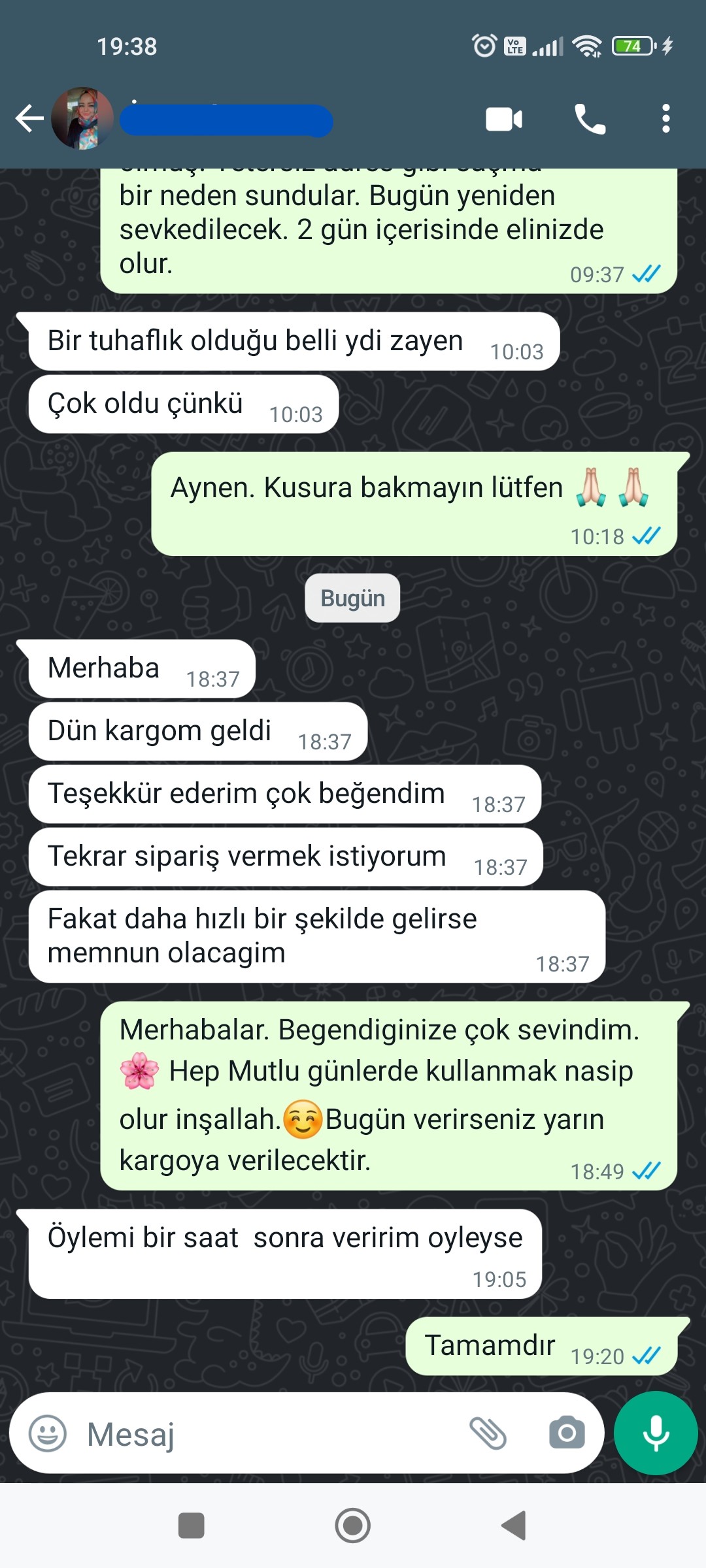The width and height of the screenshot is (706, 1568).
Task: Open the emoji picker
Action: pyautogui.click(x=48, y=1434)
